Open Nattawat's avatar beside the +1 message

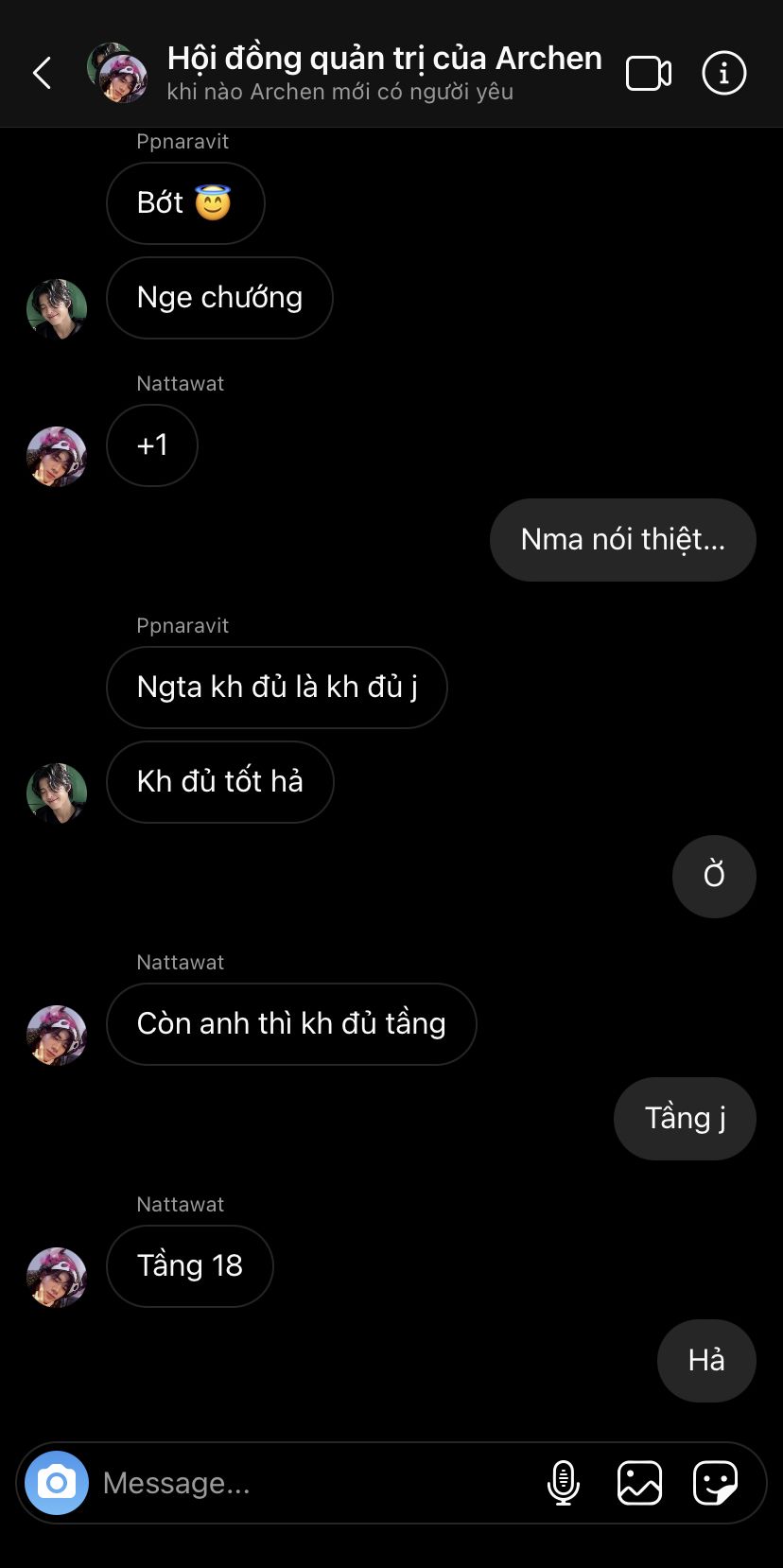[57, 456]
